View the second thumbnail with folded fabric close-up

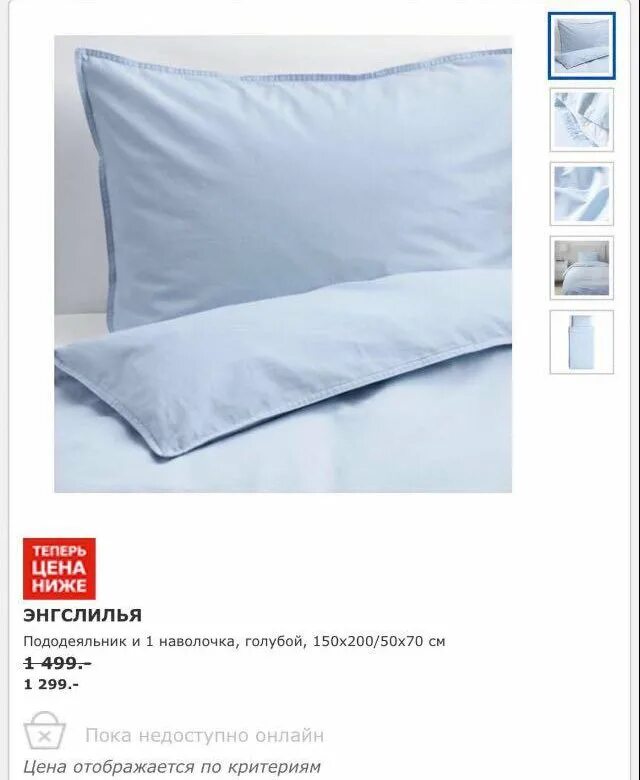[581, 120]
